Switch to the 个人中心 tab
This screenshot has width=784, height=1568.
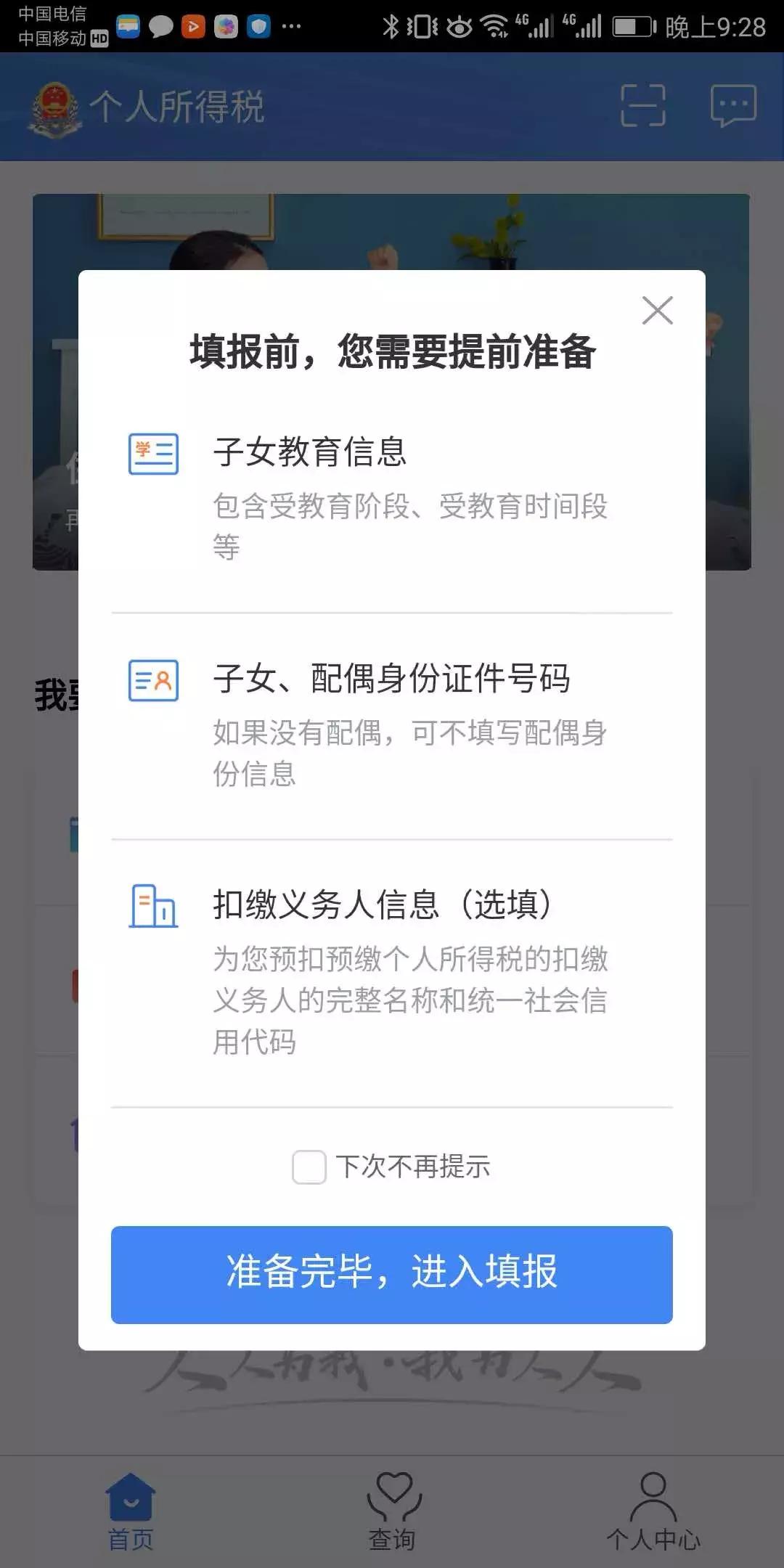pos(653,1506)
